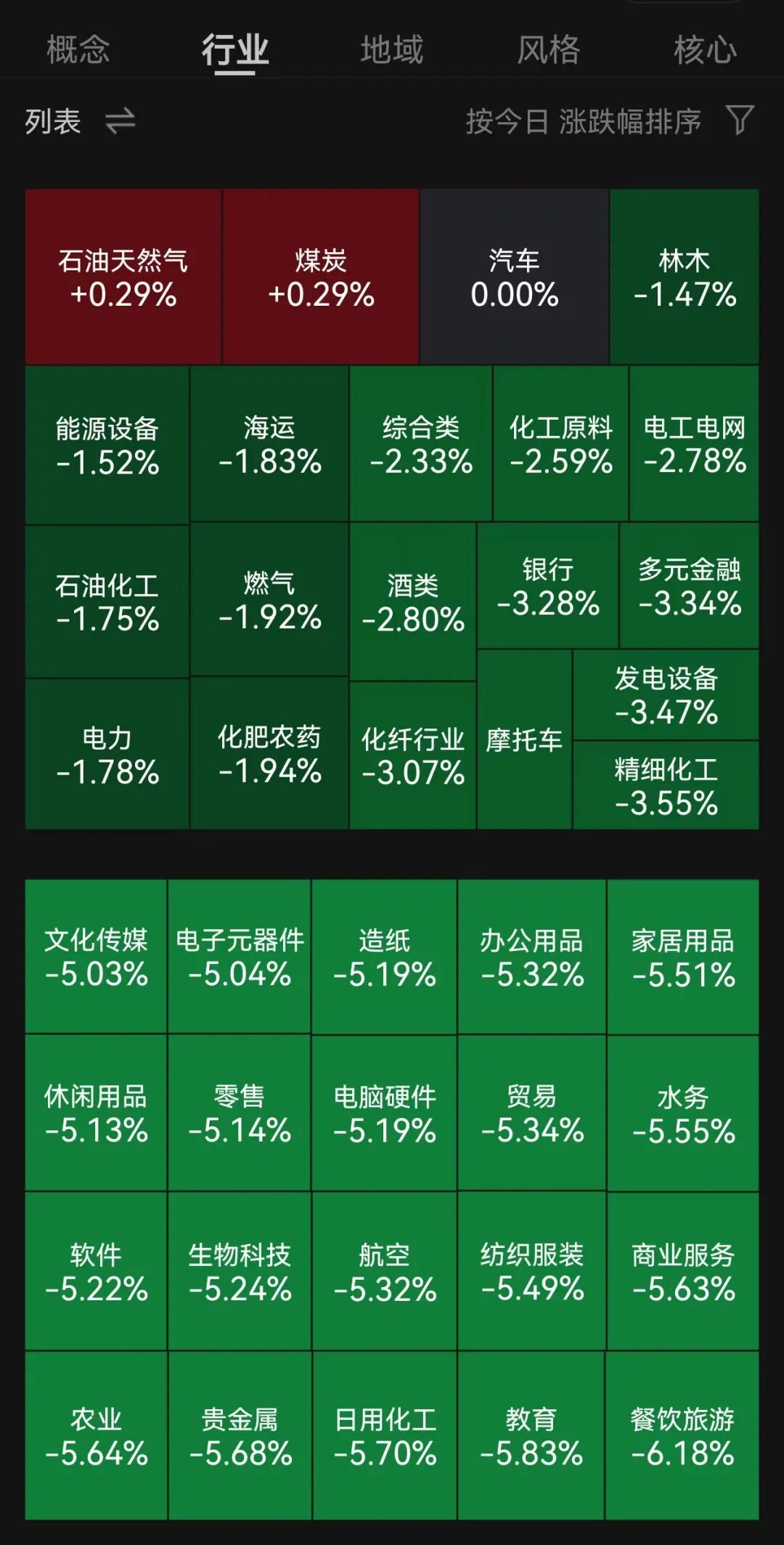Open the 电力 sector tile
Viewport: 784px width, 1545px height.
[x=107, y=755]
